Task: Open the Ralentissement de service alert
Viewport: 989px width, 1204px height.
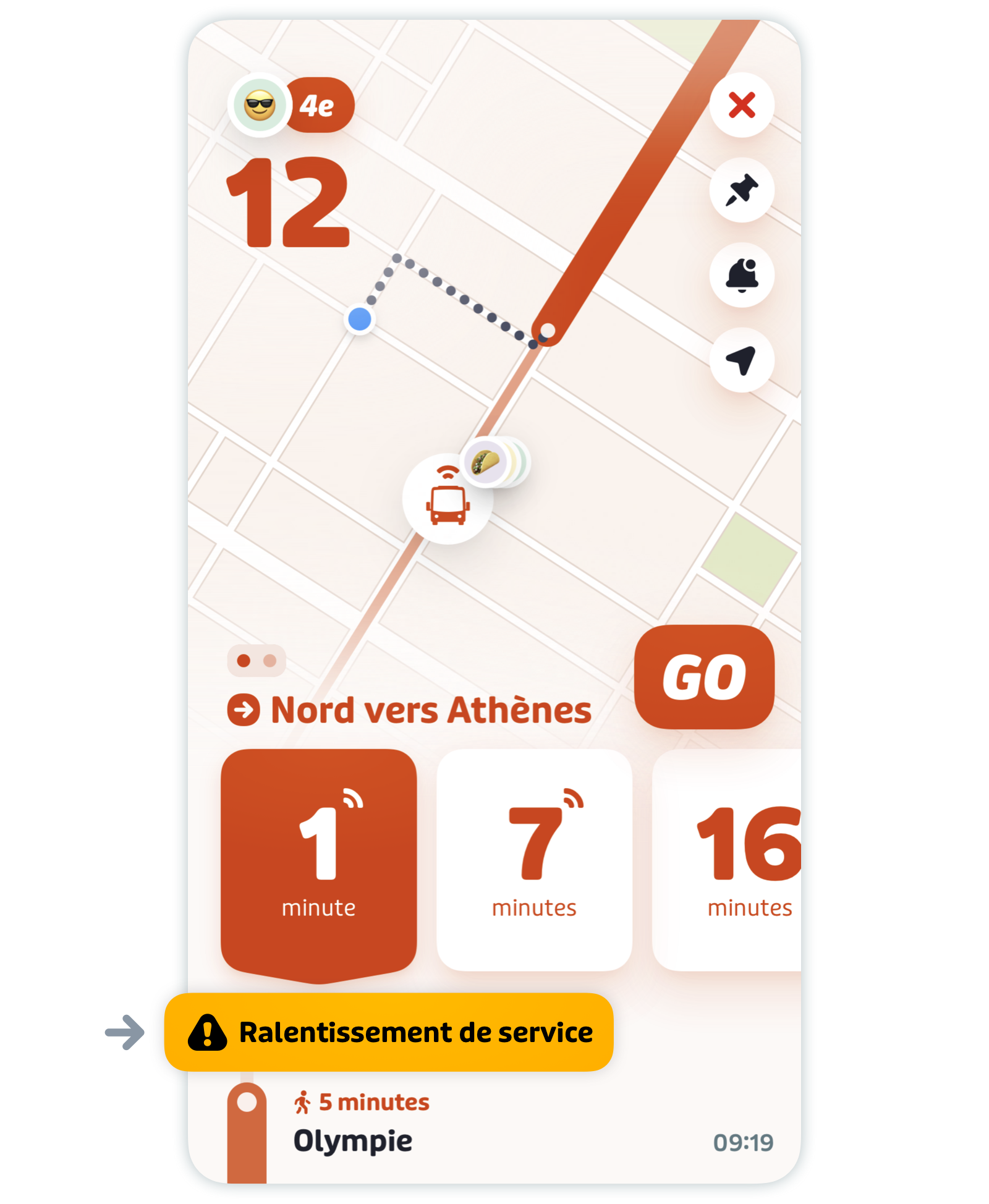Action: coord(389,1032)
